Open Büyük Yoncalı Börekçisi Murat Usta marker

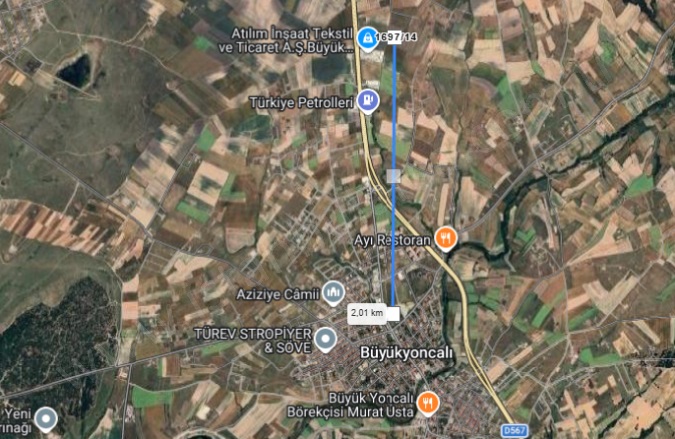click(x=428, y=403)
